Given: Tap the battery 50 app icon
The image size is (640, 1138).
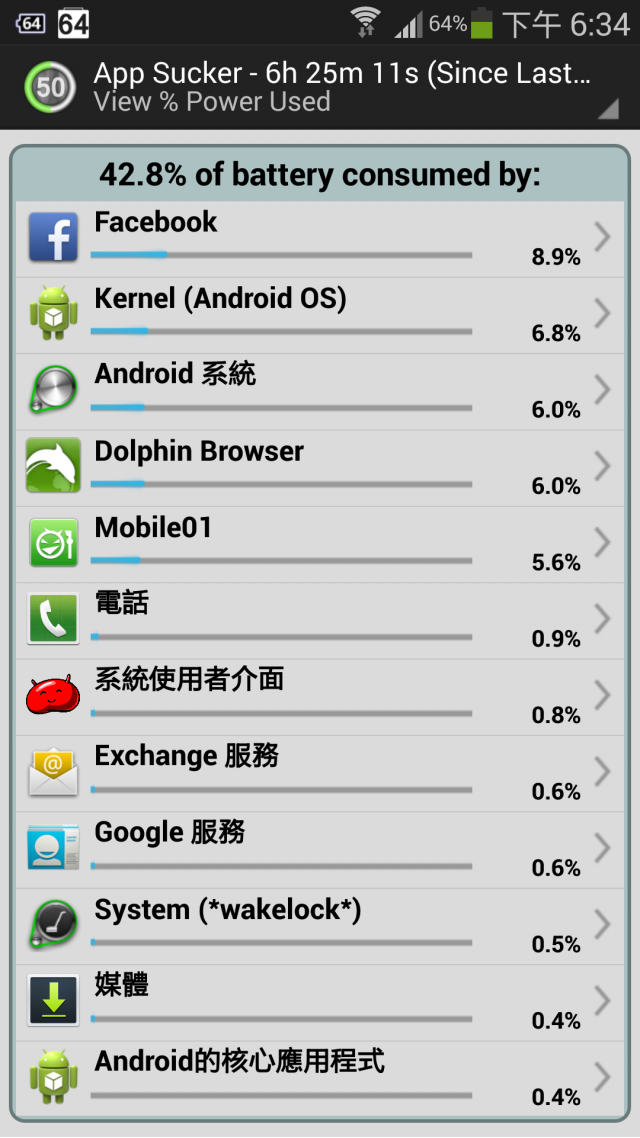Looking at the screenshot, I should [51, 87].
